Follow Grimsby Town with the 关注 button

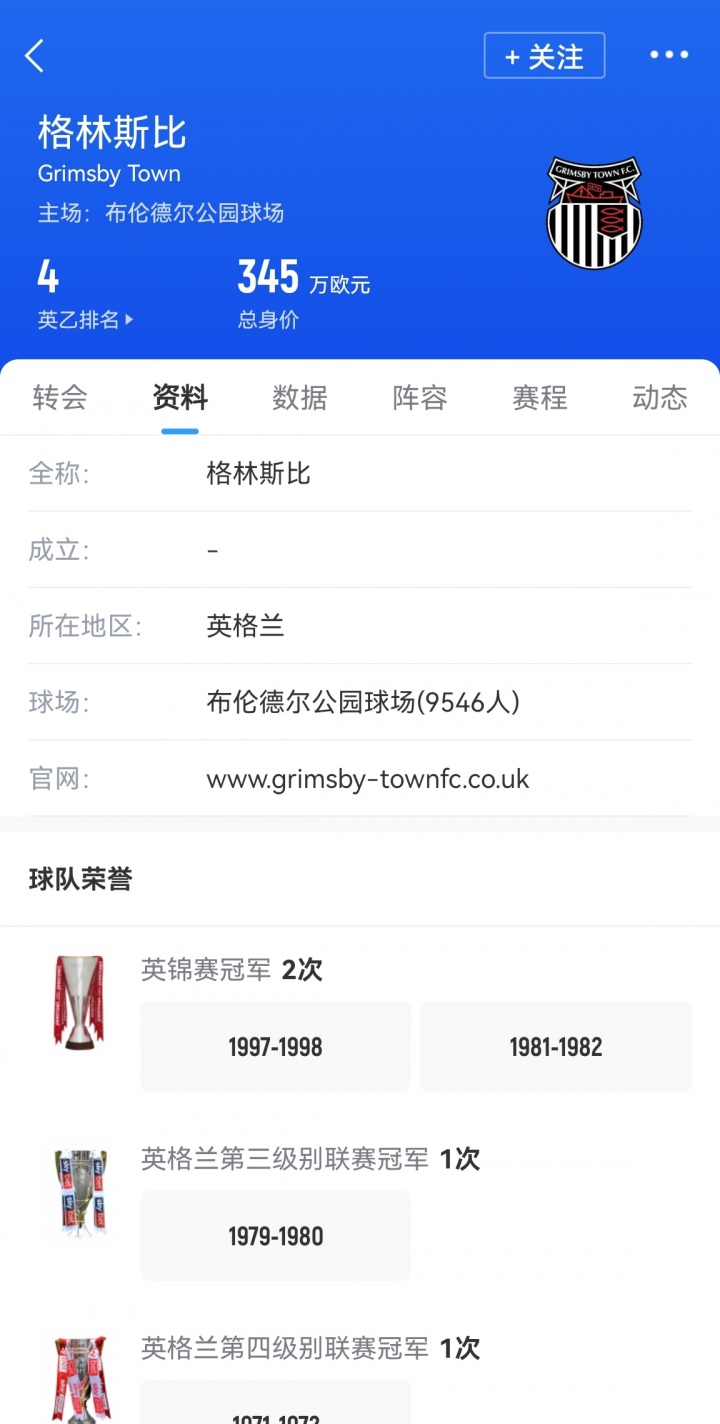pos(544,56)
